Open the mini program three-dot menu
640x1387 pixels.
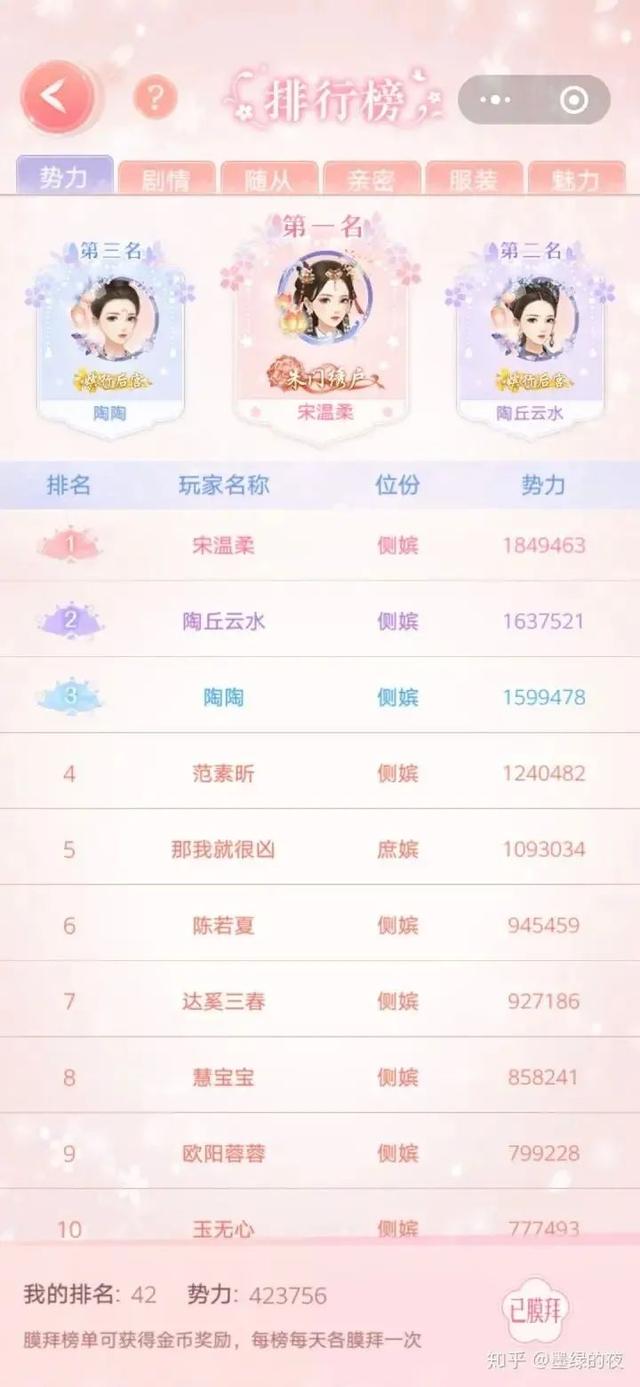[495, 100]
